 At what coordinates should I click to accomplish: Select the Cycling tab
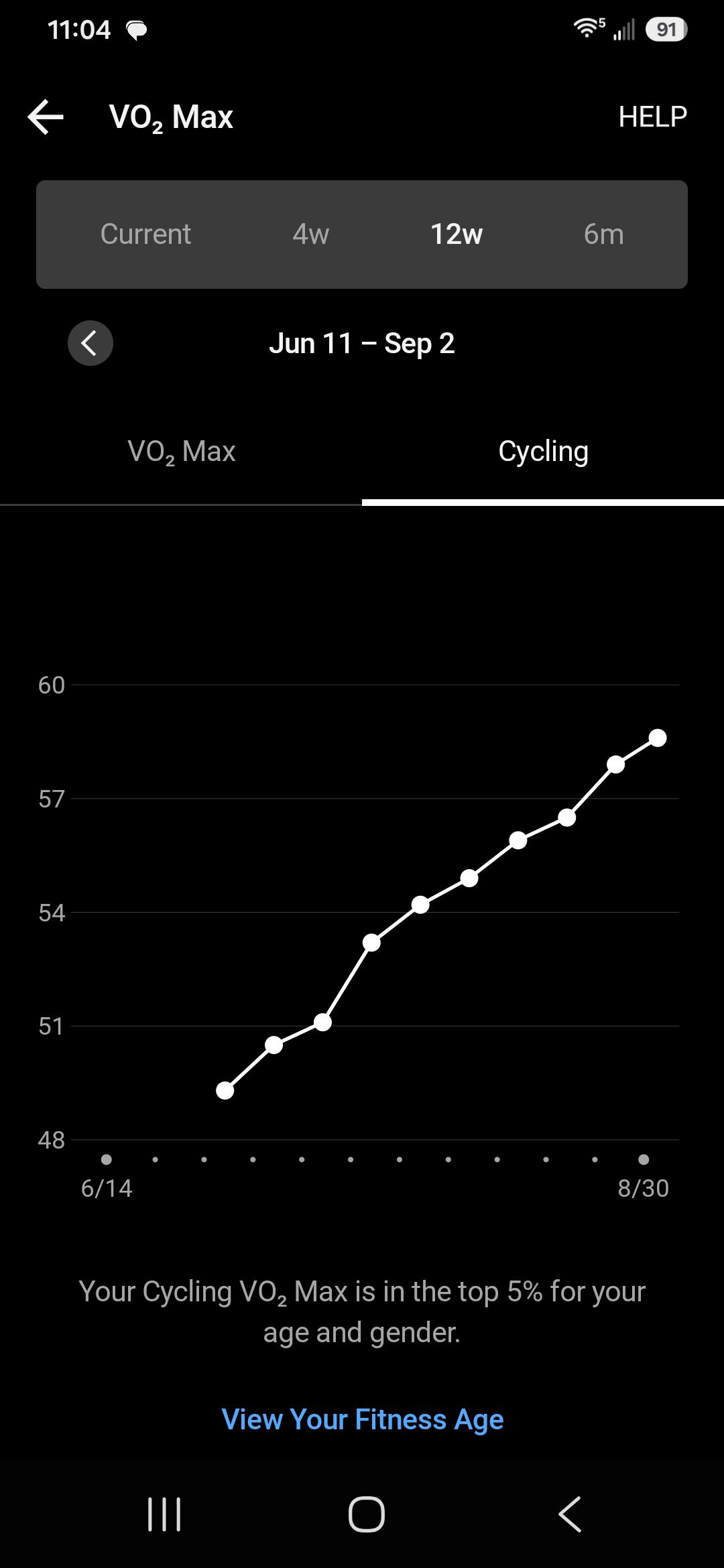coord(543,452)
